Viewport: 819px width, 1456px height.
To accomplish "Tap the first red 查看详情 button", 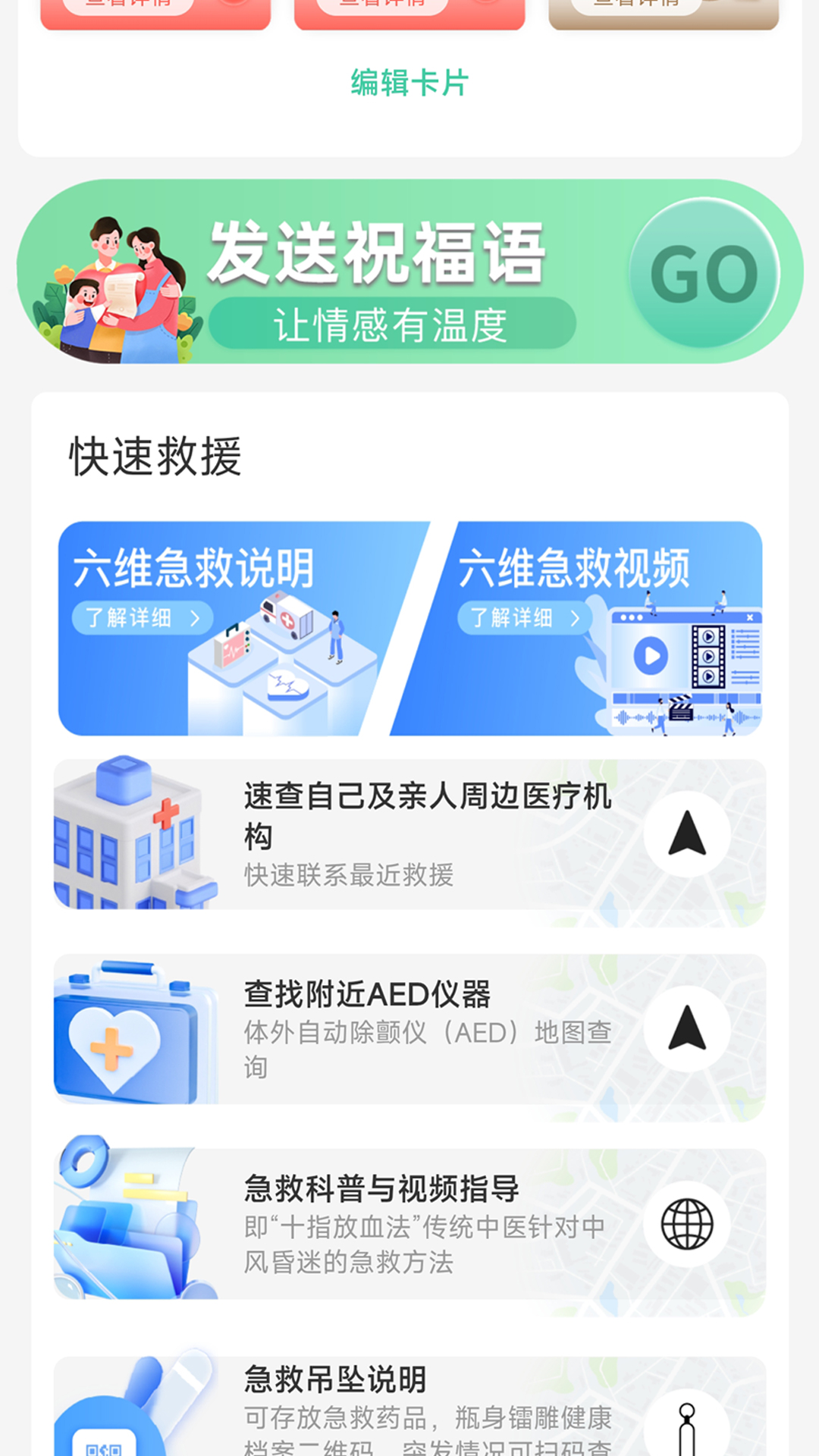I will 130,6.
